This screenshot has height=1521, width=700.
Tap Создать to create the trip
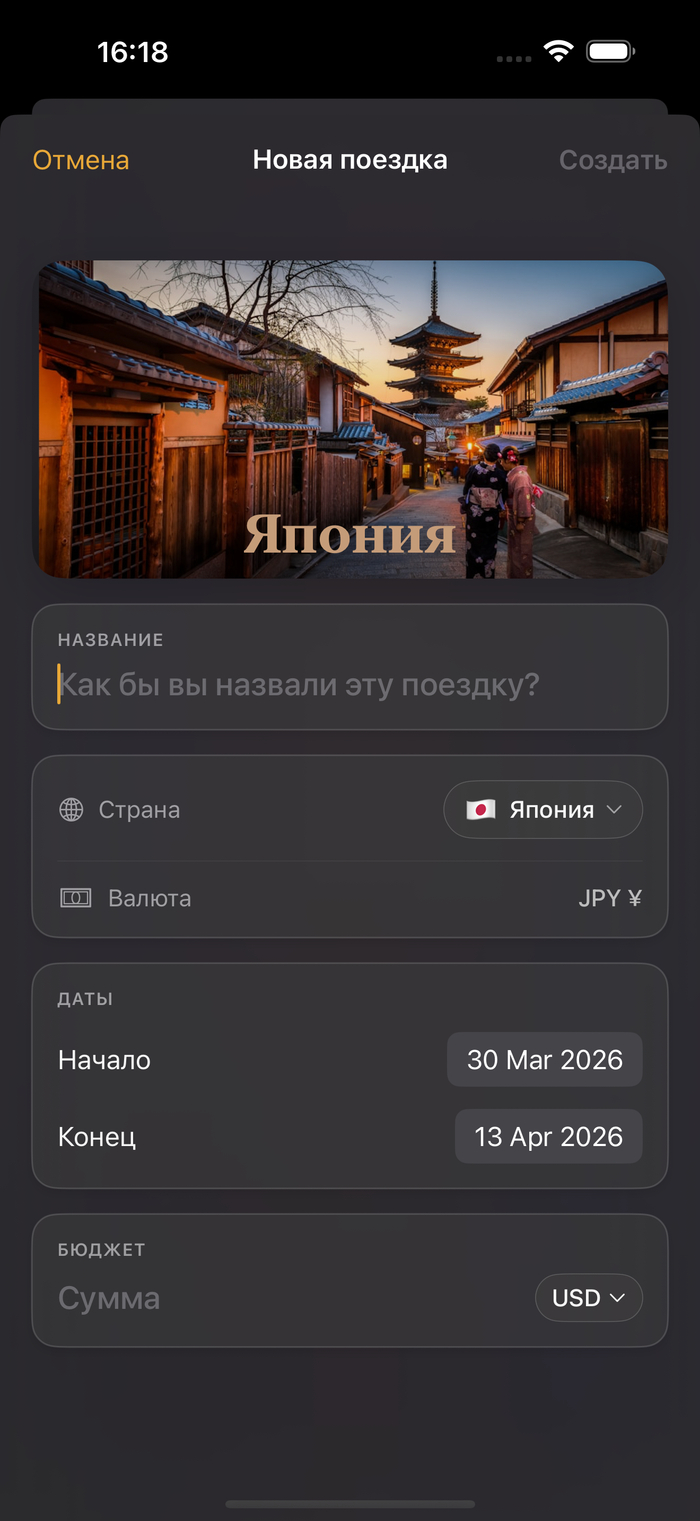(x=612, y=160)
